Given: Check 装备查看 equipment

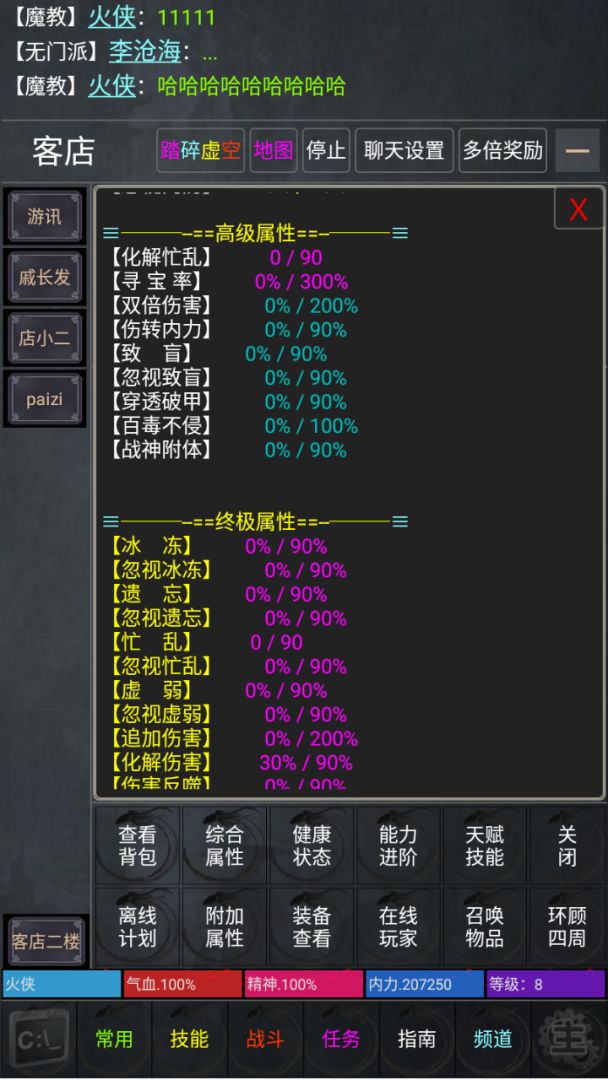Looking at the screenshot, I should coord(311,927).
